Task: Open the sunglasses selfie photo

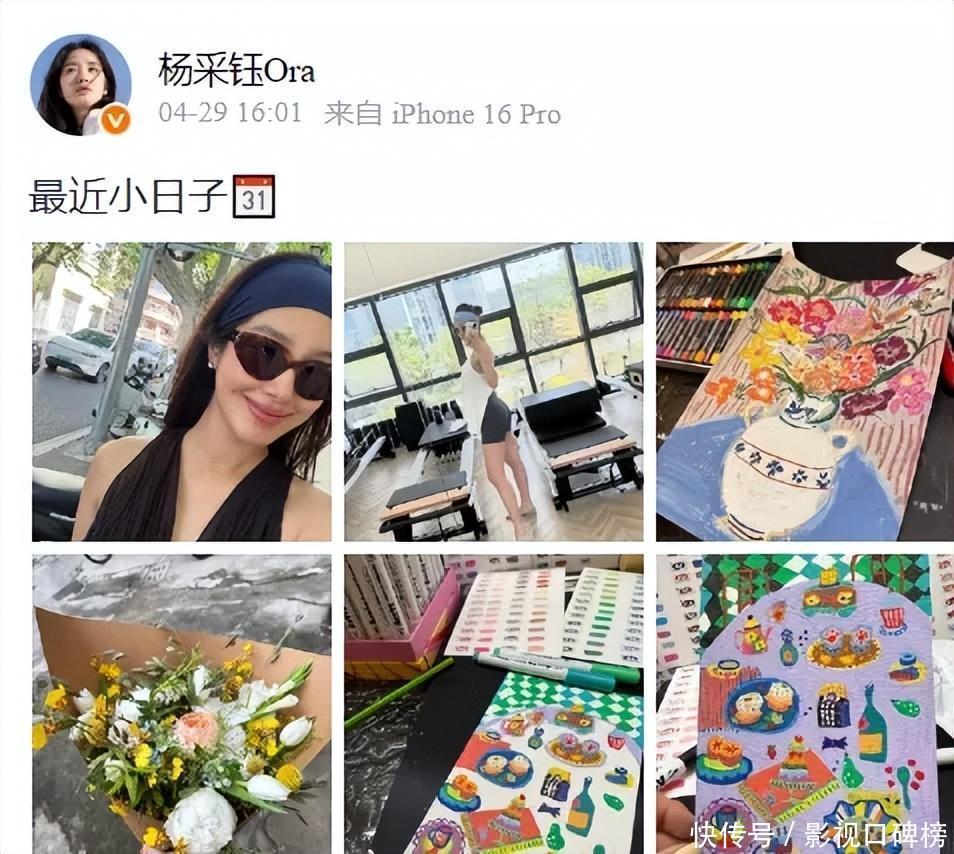Action: tap(182, 392)
